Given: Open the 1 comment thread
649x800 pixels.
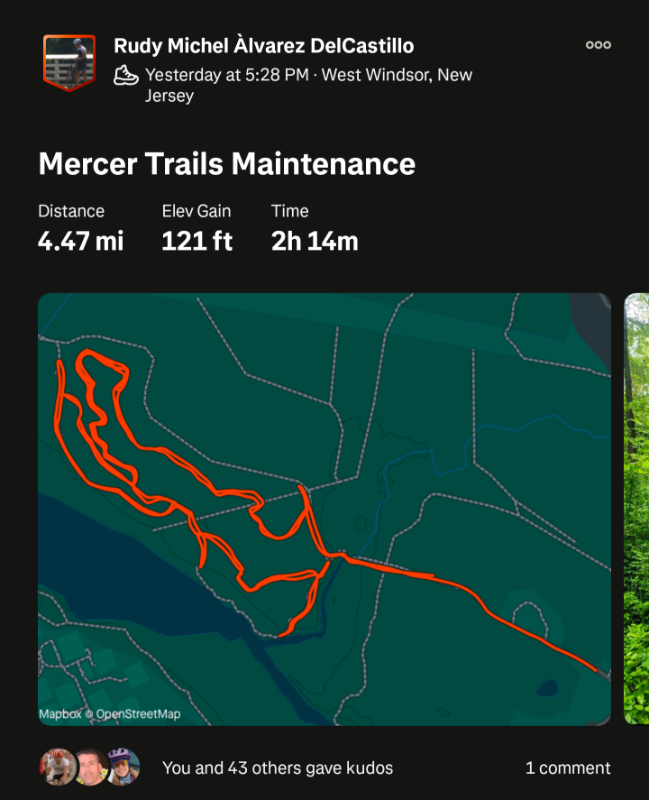Looking at the screenshot, I should click(567, 768).
